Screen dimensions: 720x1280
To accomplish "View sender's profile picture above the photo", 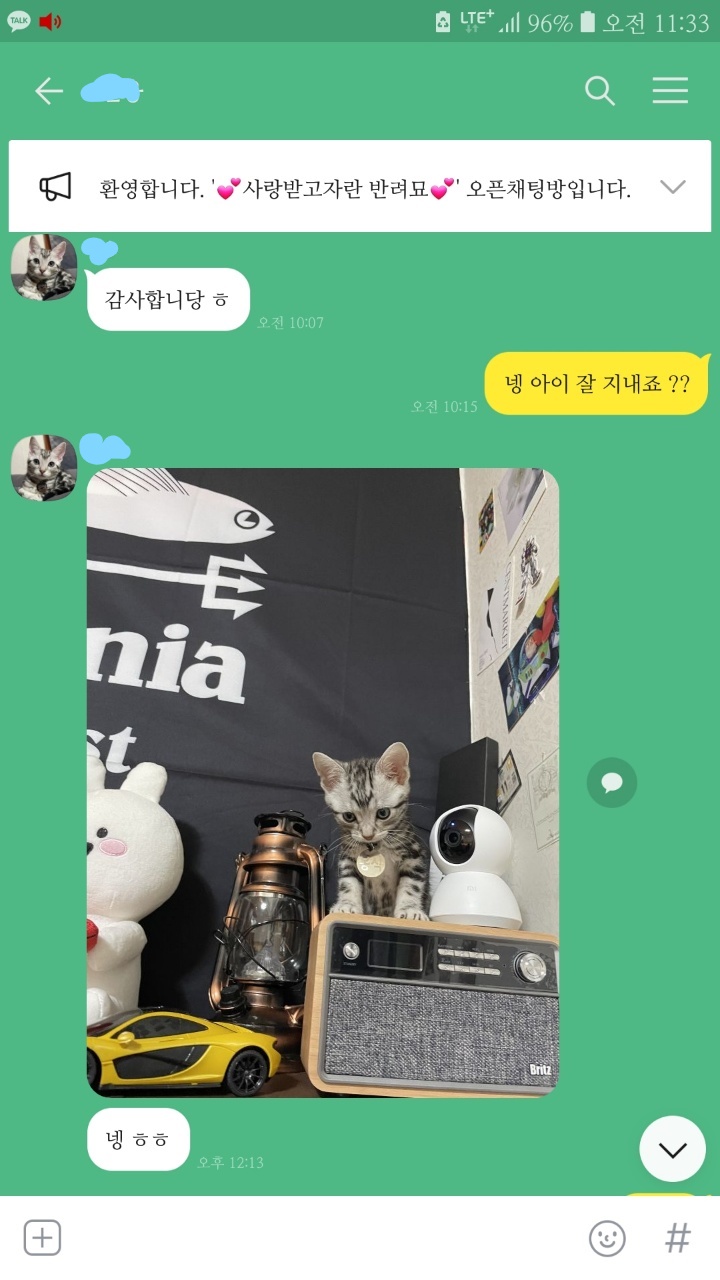I will click(44, 468).
